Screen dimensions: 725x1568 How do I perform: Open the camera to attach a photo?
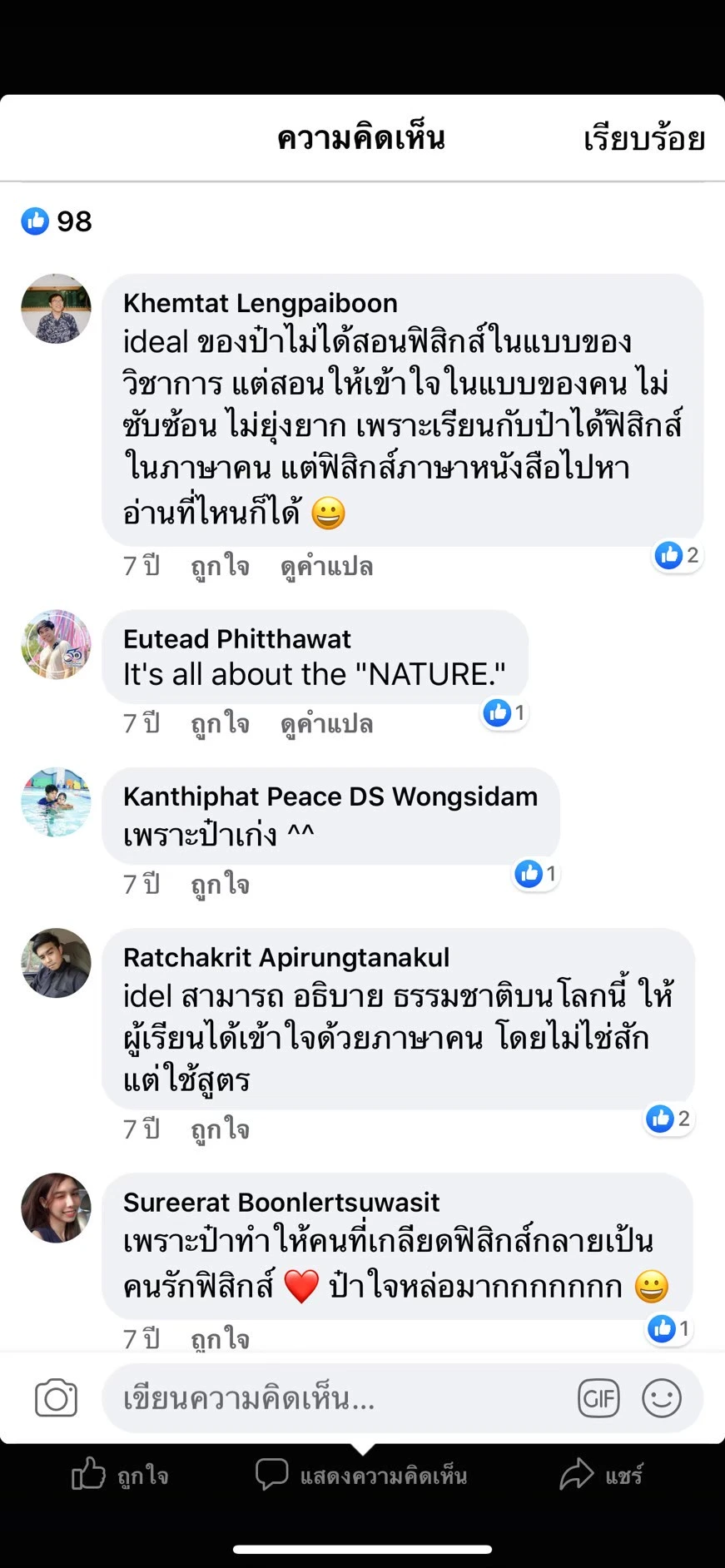[x=56, y=1398]
